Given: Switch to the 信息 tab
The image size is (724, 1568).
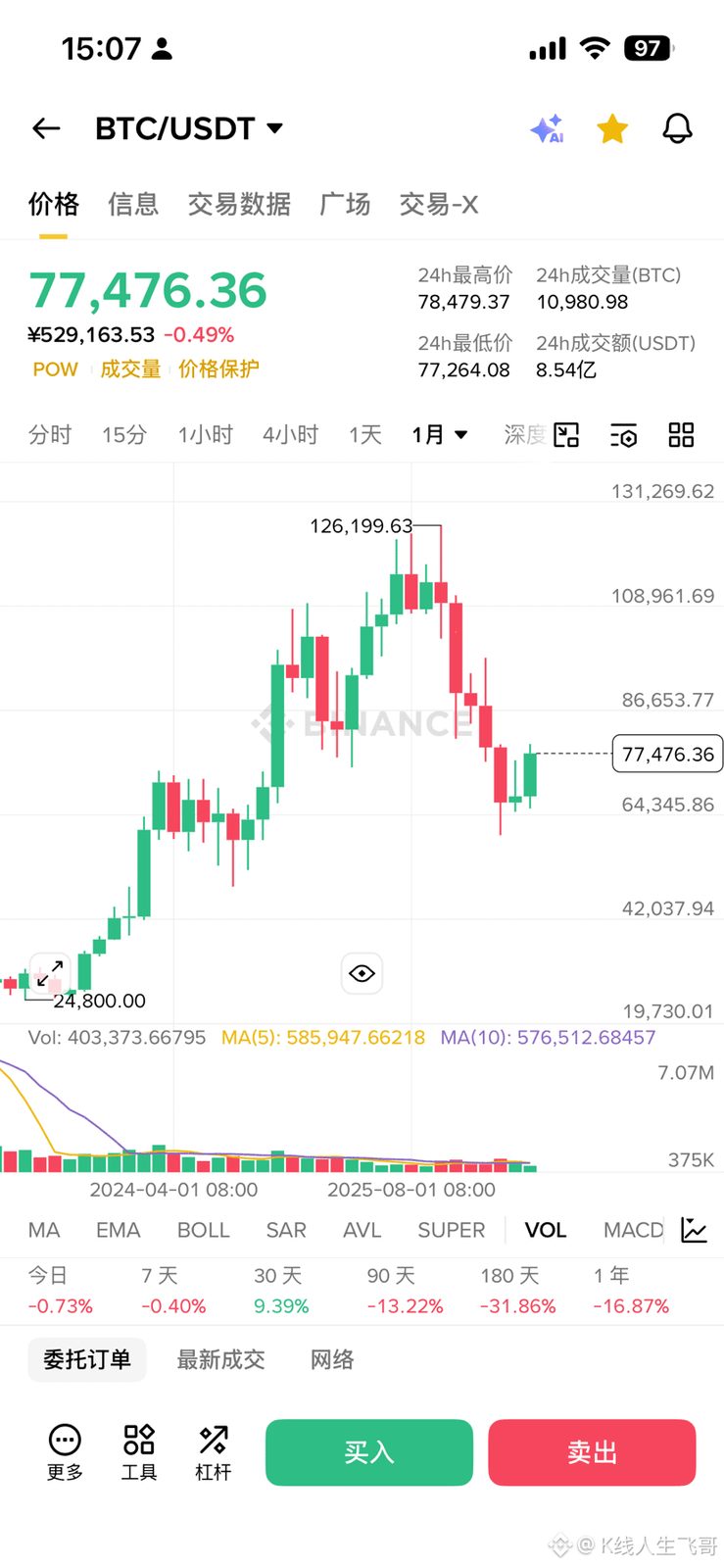Looking at the screenshot, I should (133, 204).
